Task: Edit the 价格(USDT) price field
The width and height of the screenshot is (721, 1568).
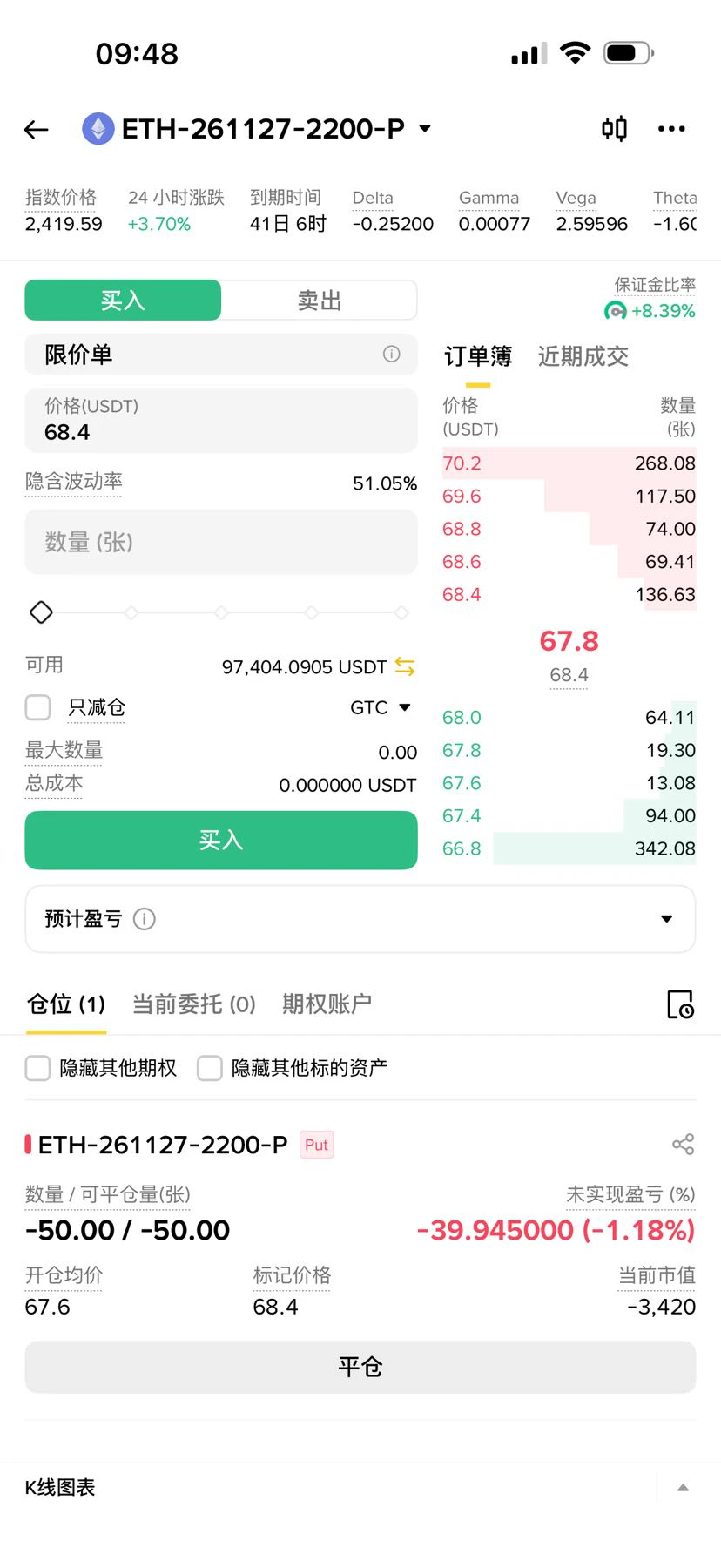Action: [x=221, y=420]
